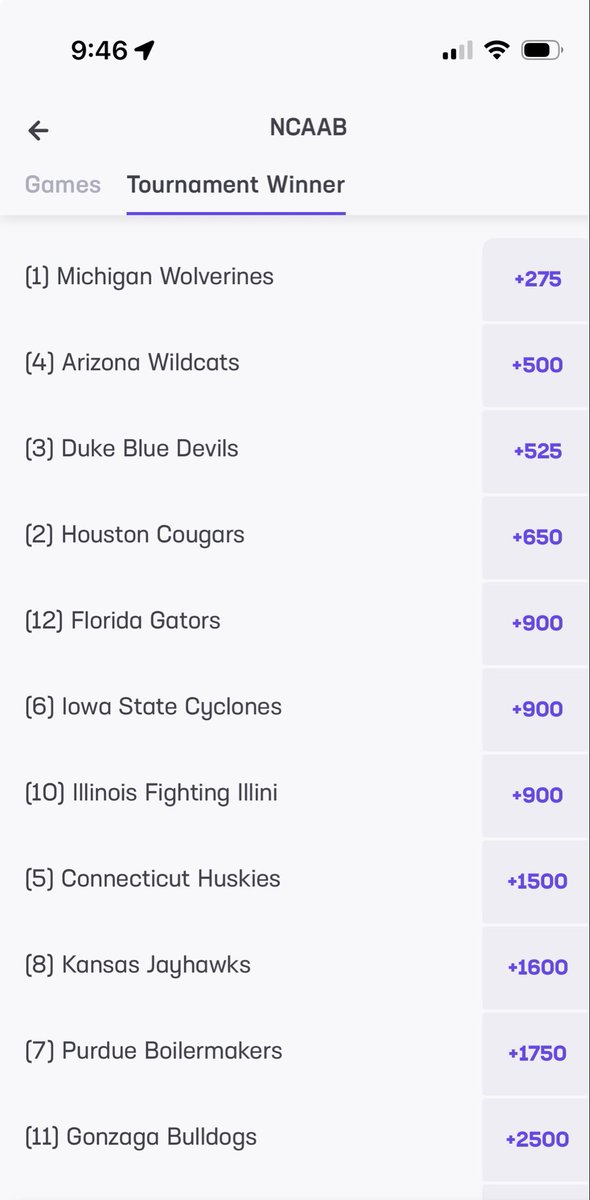
Task: Pick Michigan Wolverines at +275 odds
Action: 537,279
